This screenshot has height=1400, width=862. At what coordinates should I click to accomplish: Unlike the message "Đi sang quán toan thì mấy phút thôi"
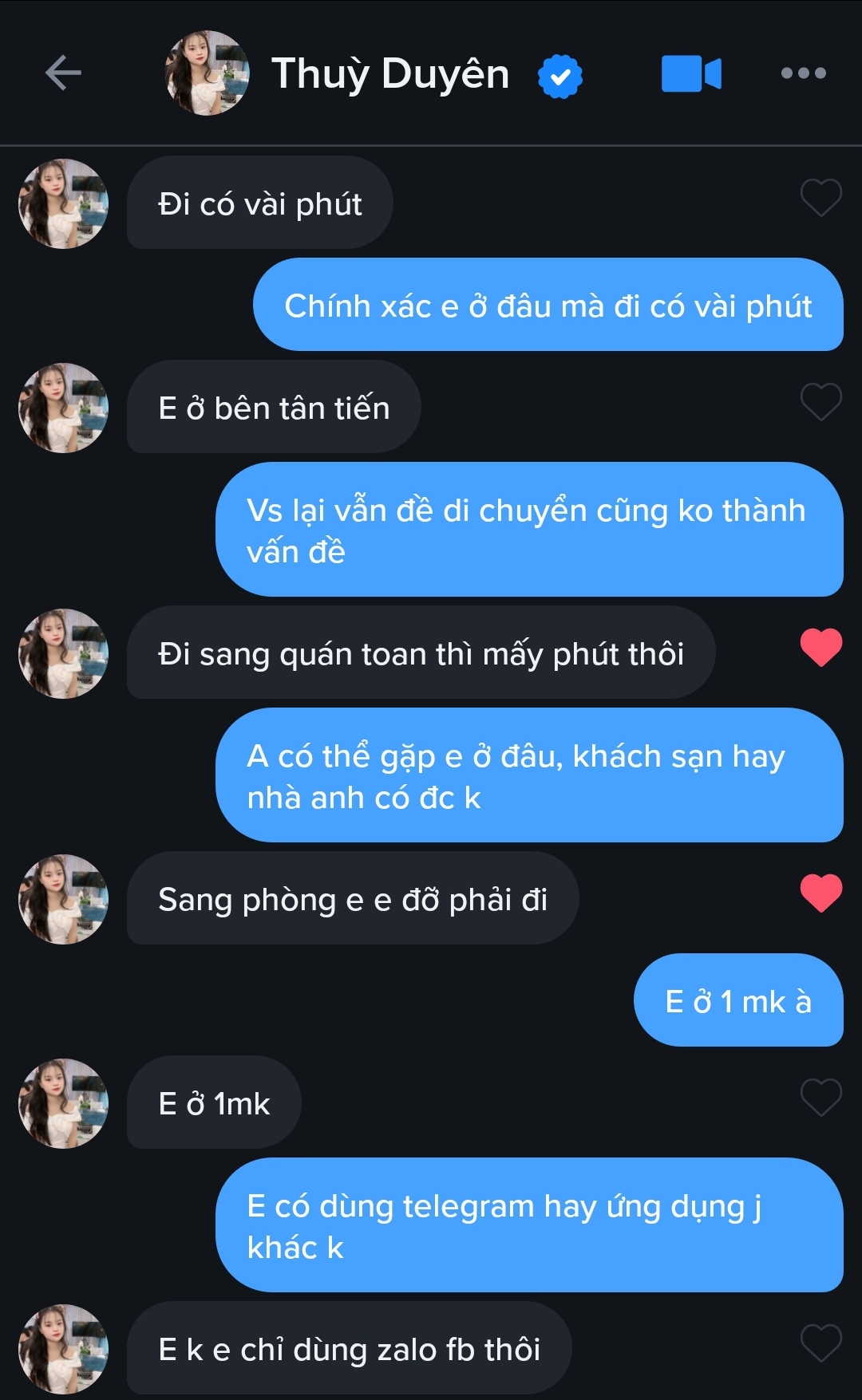(820, 647)
